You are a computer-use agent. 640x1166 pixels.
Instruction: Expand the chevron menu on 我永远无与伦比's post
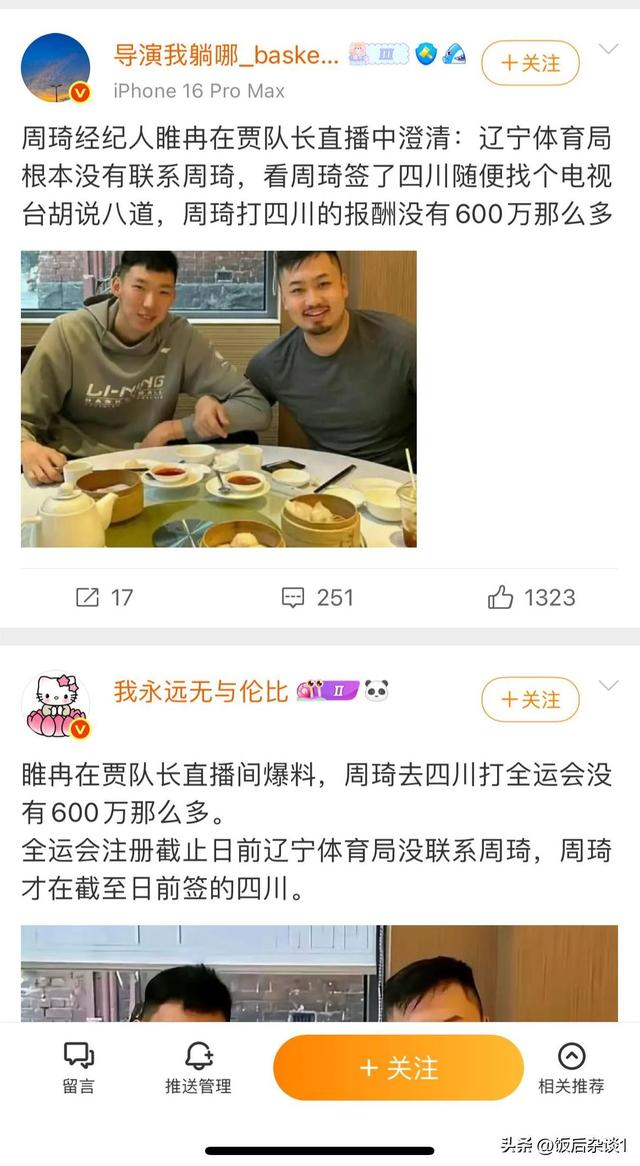[608, 686]
